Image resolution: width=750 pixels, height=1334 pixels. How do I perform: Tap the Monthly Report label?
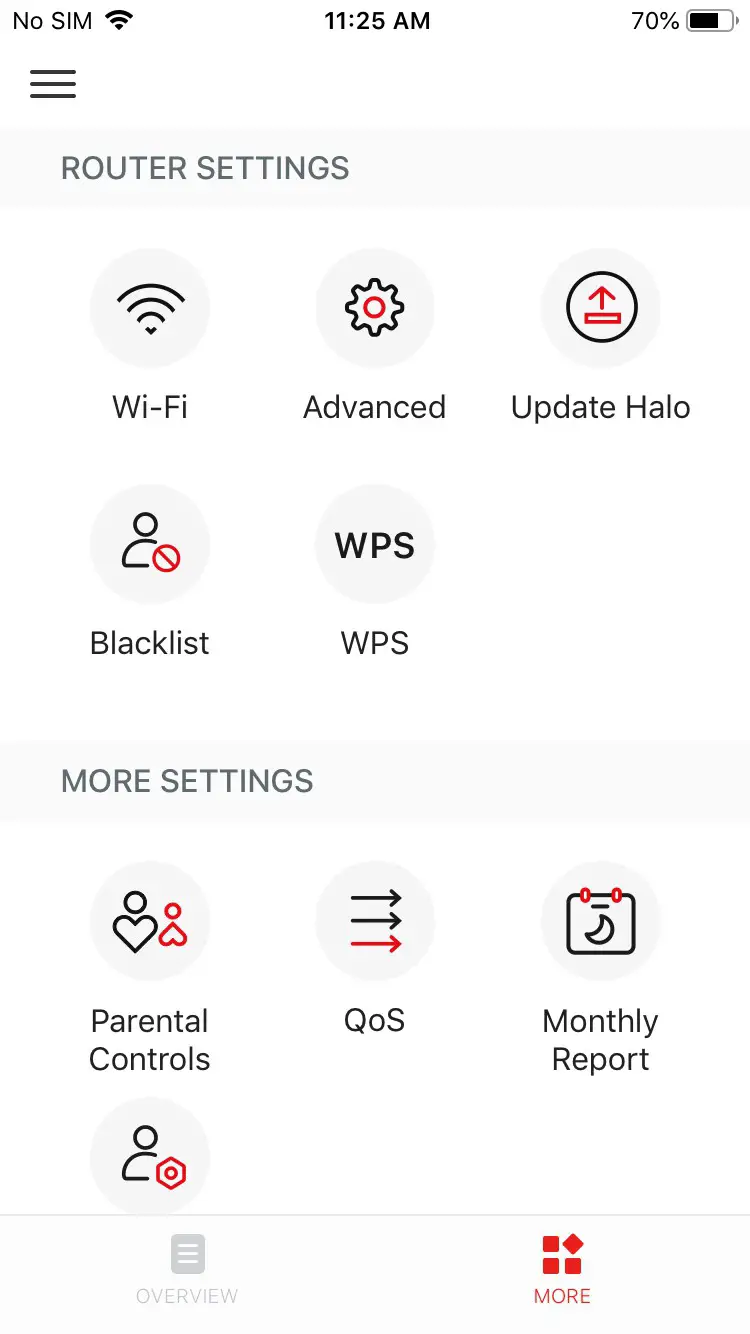point(600,1040)
